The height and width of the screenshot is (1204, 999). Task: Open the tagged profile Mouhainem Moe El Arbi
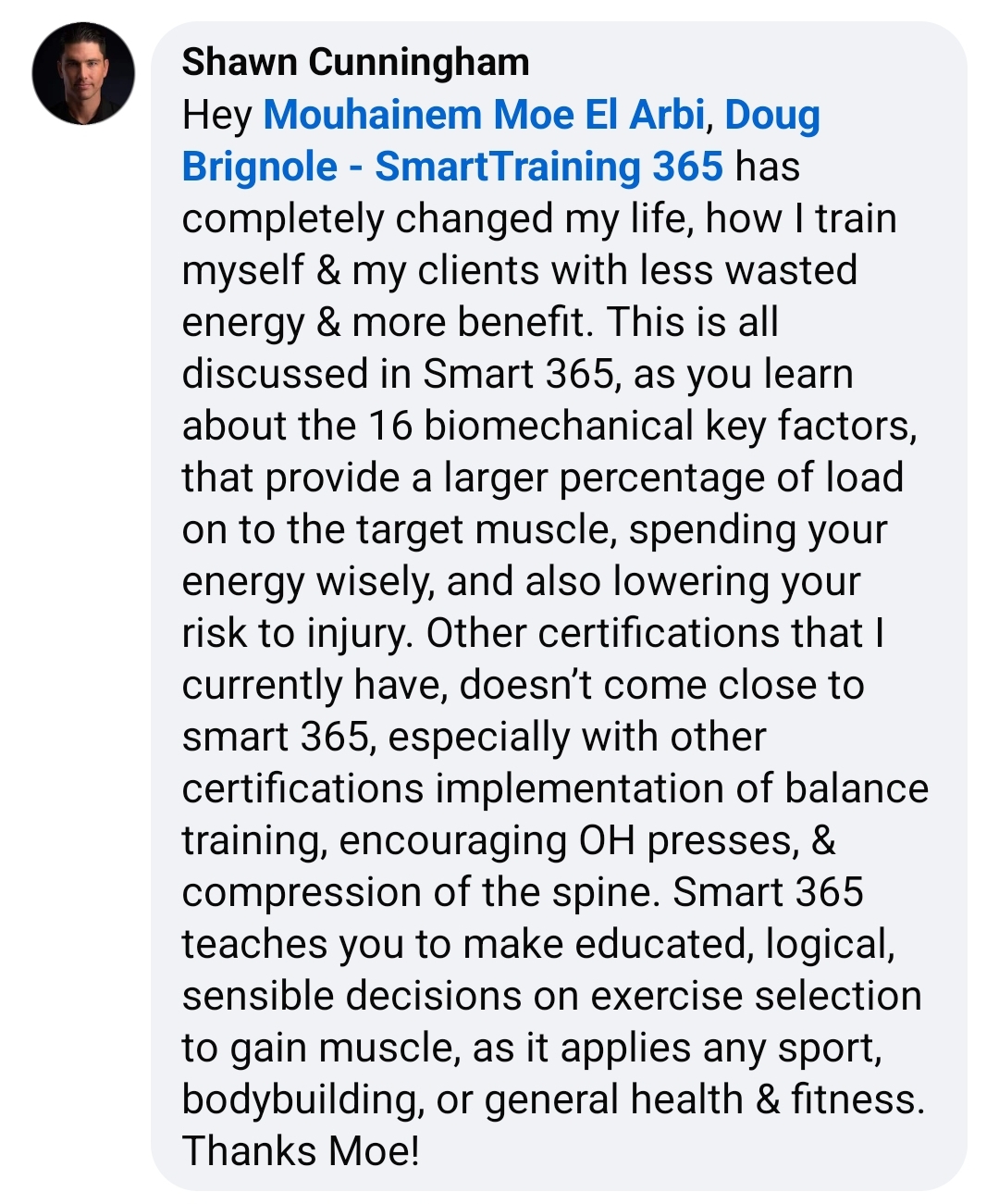484,116
